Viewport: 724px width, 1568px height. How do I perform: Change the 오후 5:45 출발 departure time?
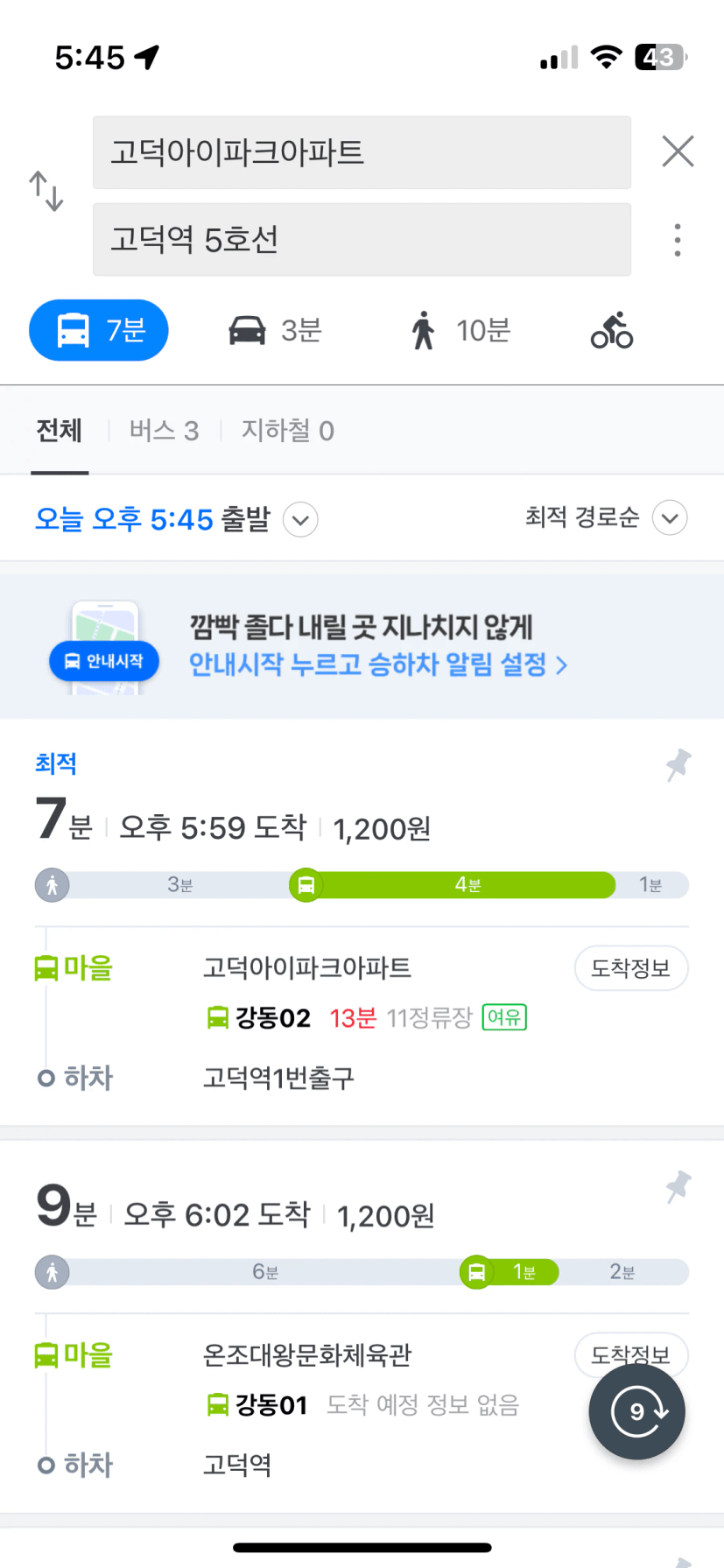pyautogui.click(x=176, y=519)
